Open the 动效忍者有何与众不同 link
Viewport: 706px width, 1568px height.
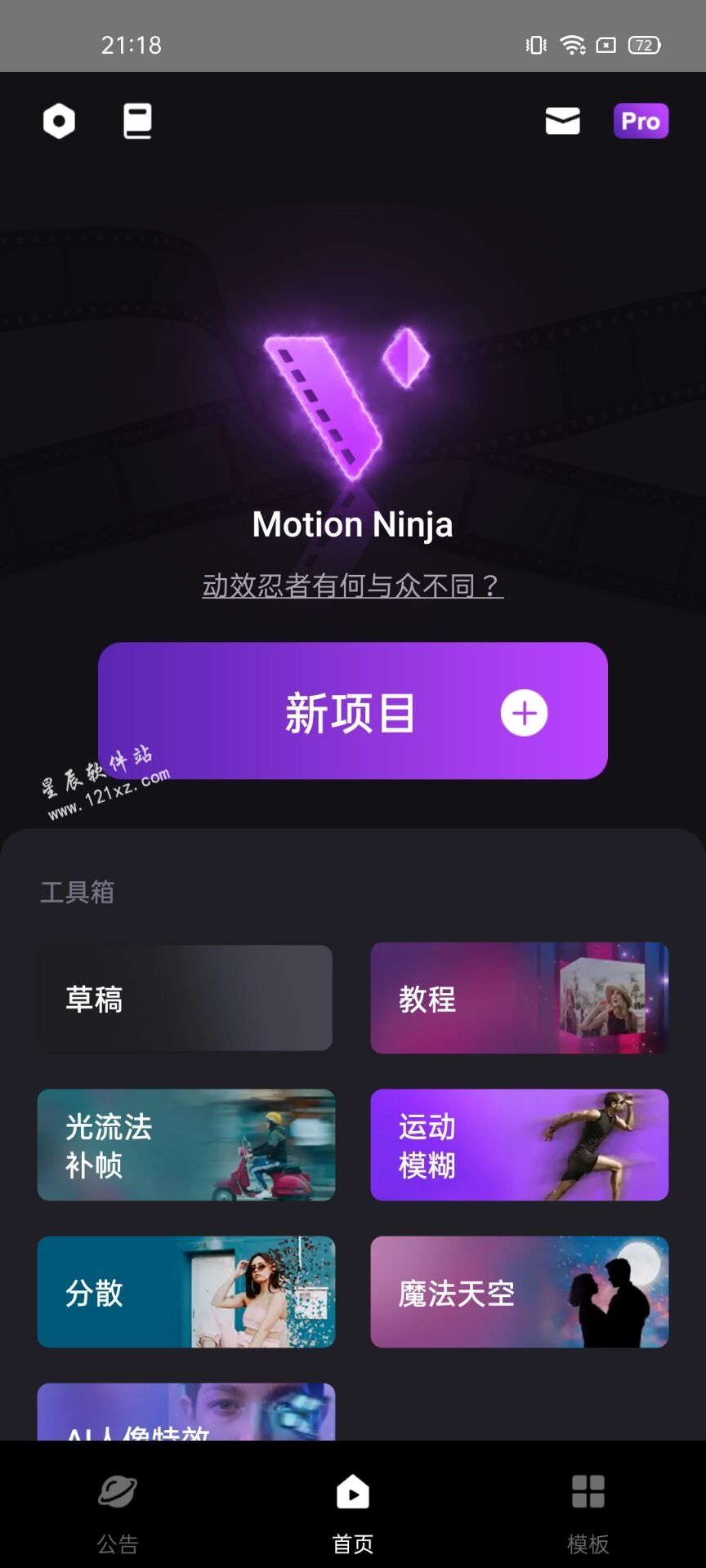352,586
